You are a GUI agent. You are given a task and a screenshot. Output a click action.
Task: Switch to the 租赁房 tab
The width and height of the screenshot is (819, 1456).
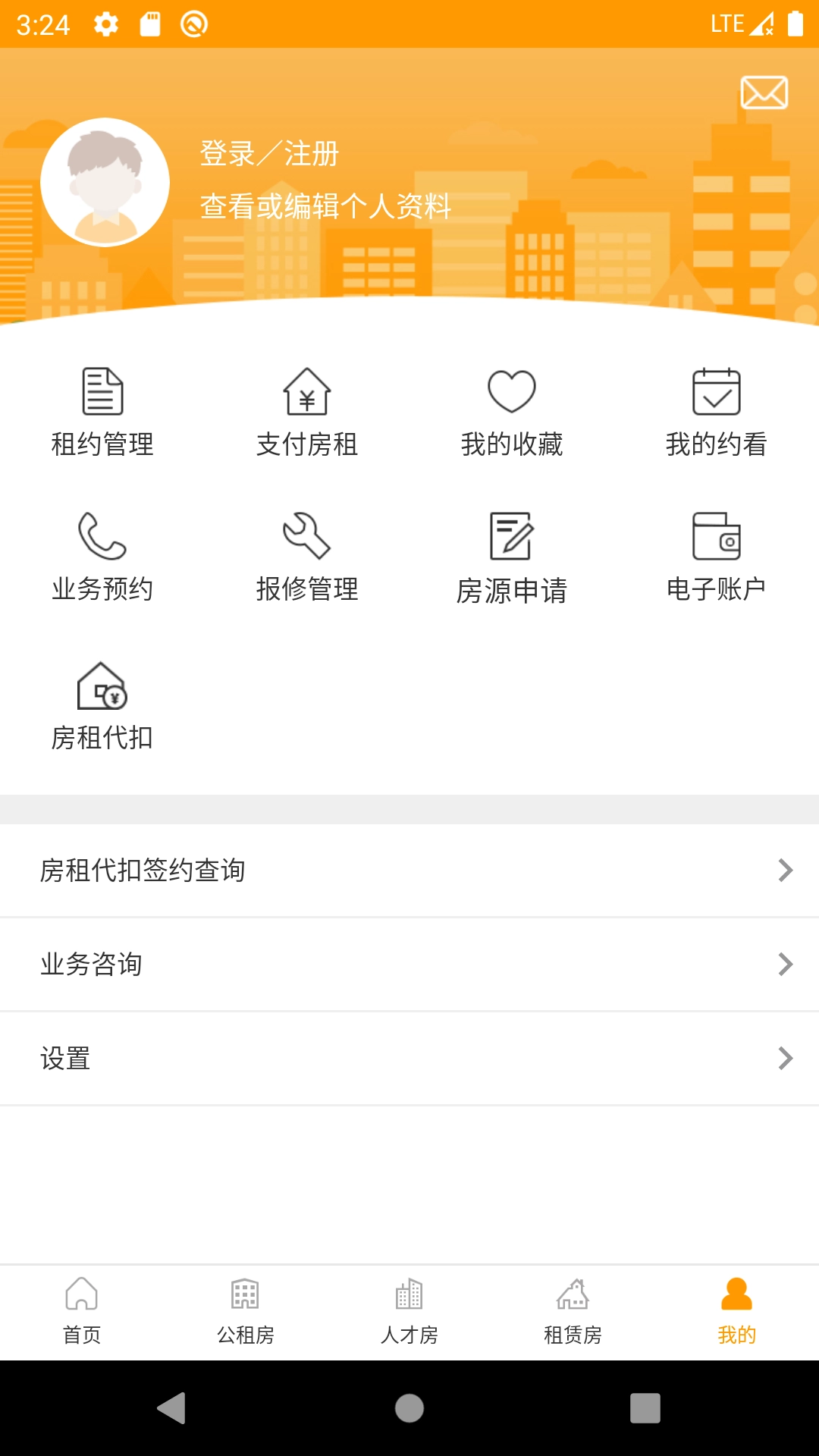tap(573, 1312)
